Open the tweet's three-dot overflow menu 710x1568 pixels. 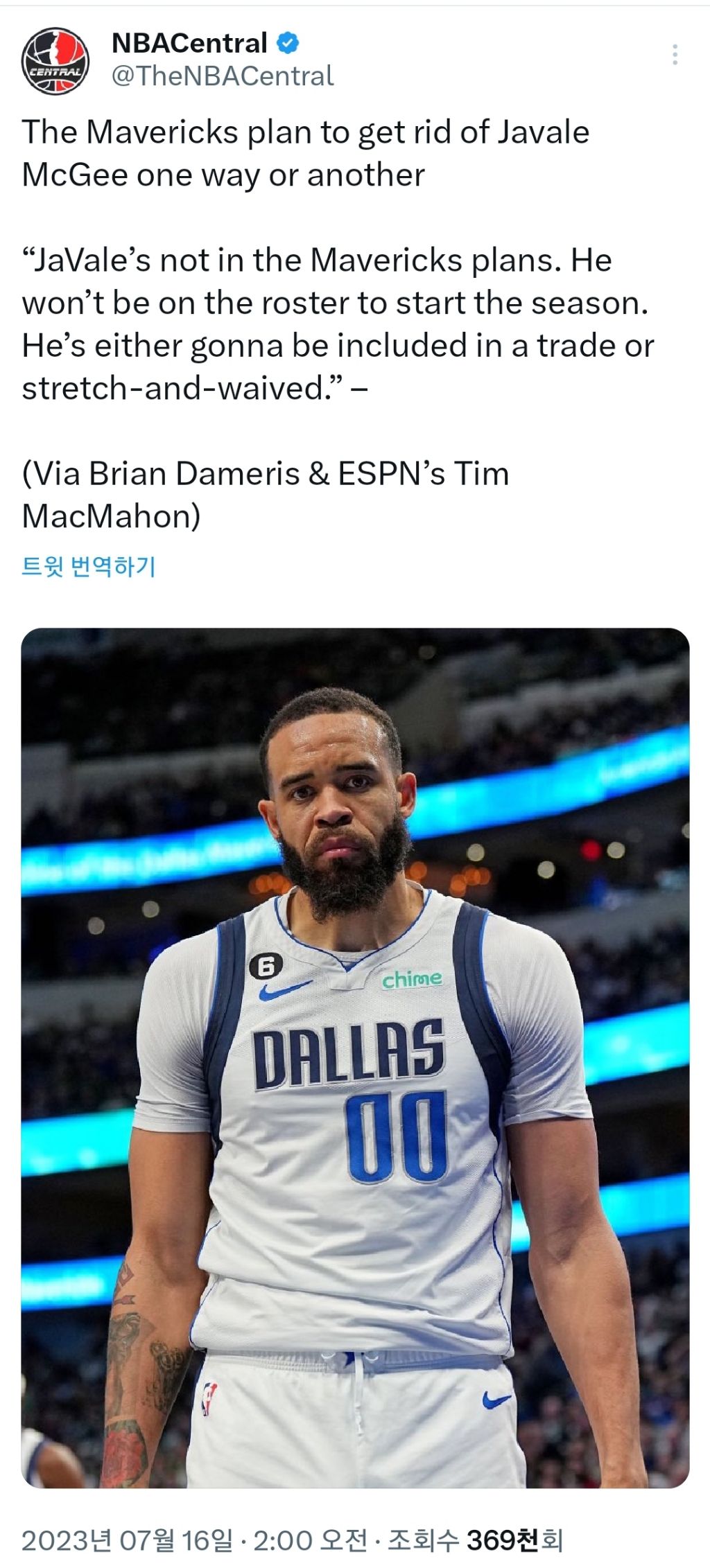[675, 55]
